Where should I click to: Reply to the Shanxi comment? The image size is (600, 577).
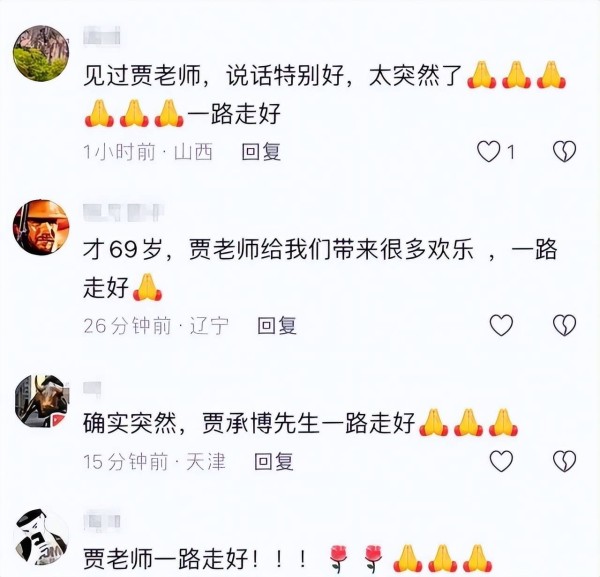point(262,152)
